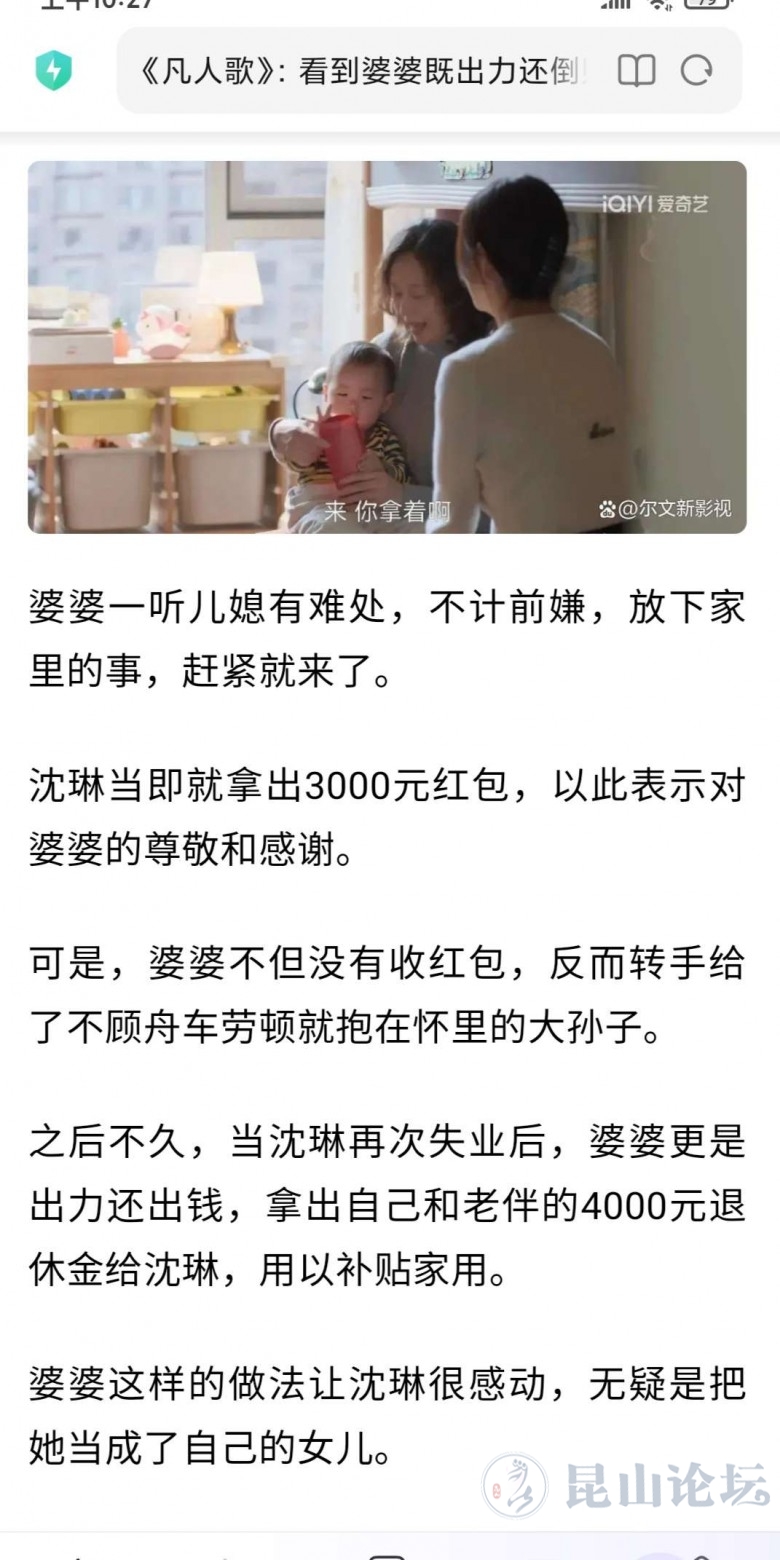Tap the green security shield icon
The width and height of the screenshot is (780, 1560).
[x=54, y=71]
